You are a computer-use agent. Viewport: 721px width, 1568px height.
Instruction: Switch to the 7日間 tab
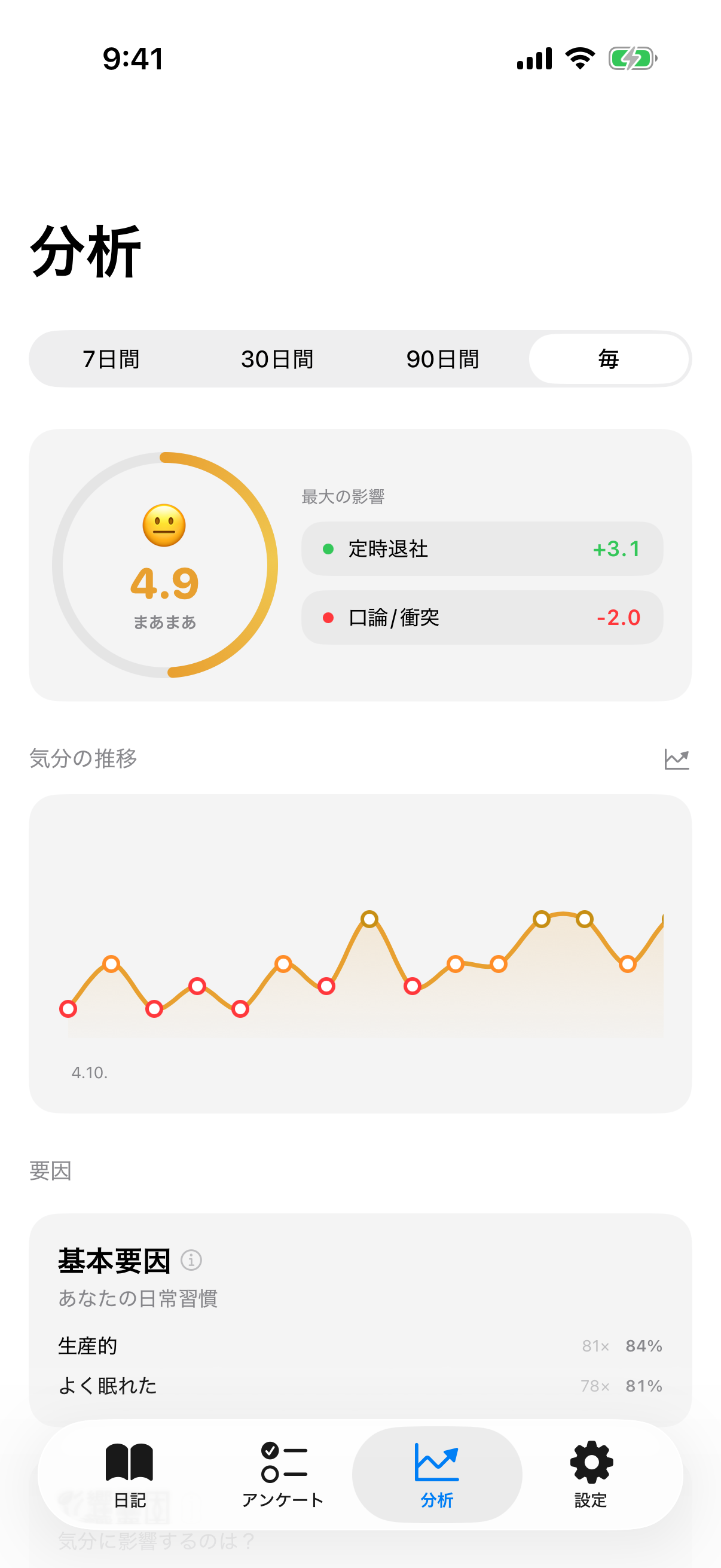pos(111,359)
